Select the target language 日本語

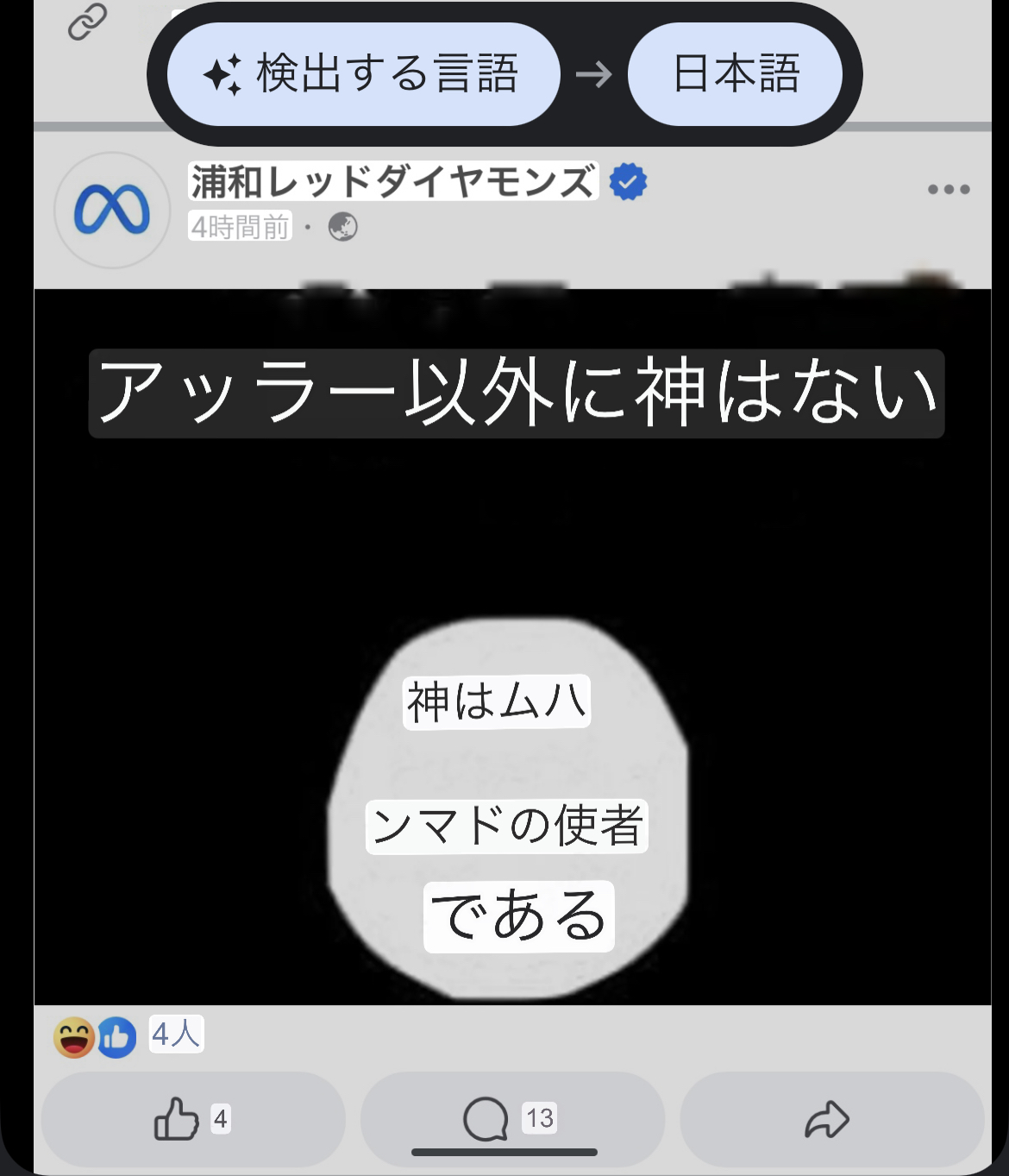point(735,74)
